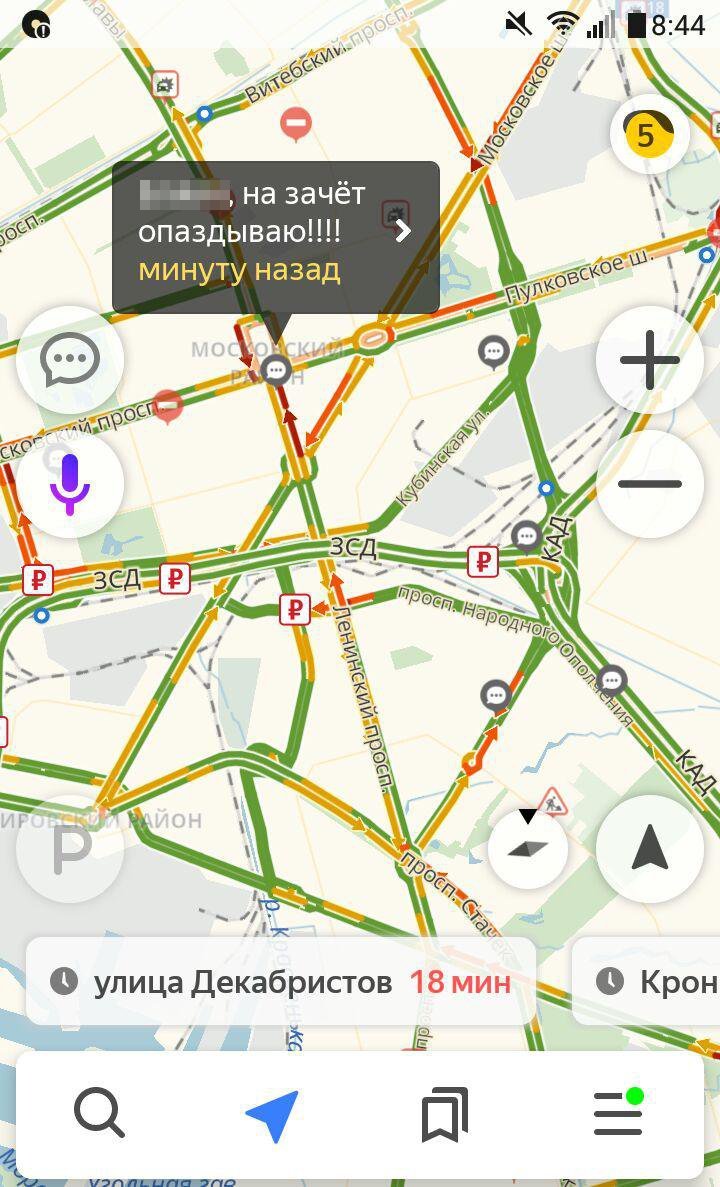Tap the traffic level 5 indicator

648,134
